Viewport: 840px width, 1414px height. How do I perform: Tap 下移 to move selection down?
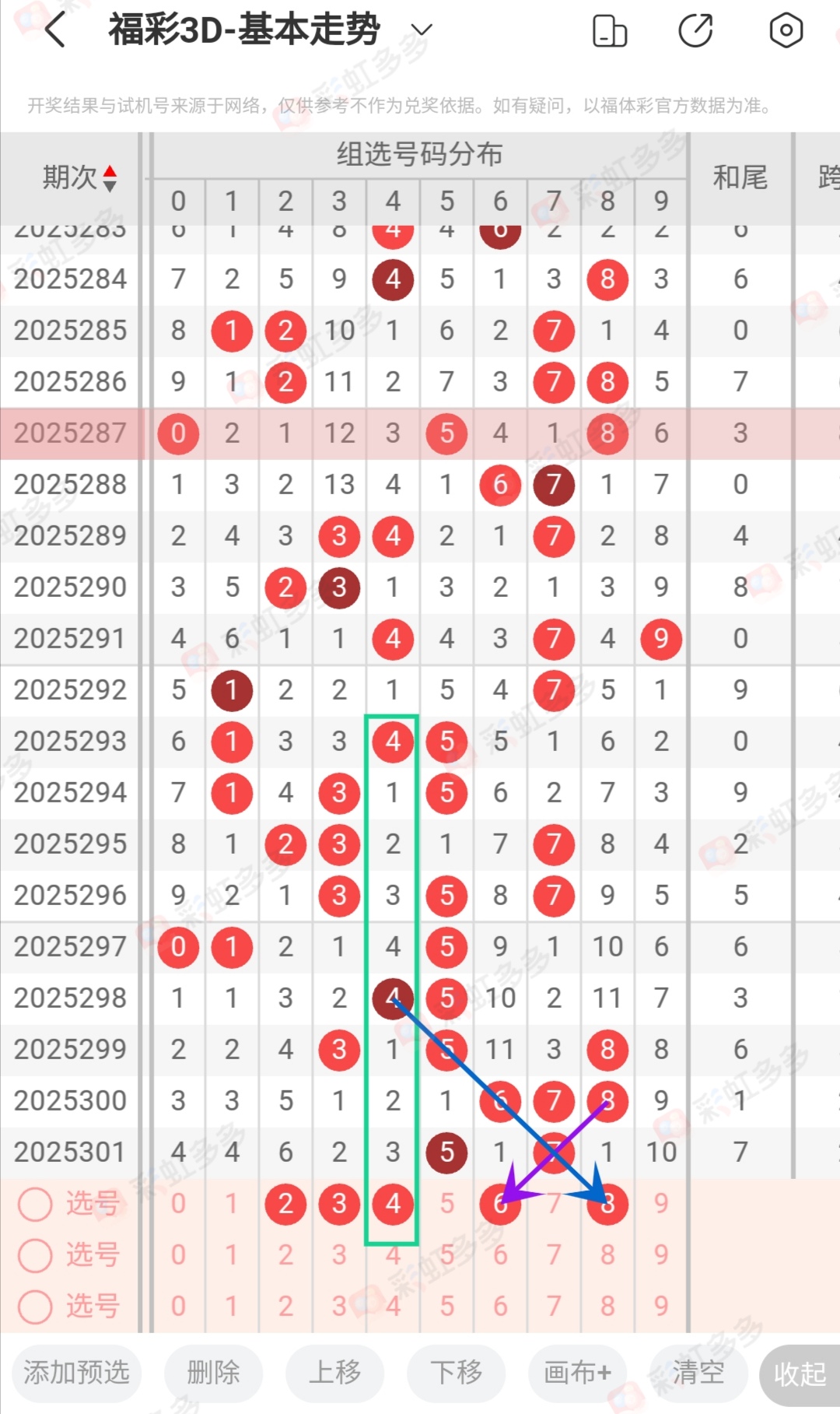[456, 1372]
